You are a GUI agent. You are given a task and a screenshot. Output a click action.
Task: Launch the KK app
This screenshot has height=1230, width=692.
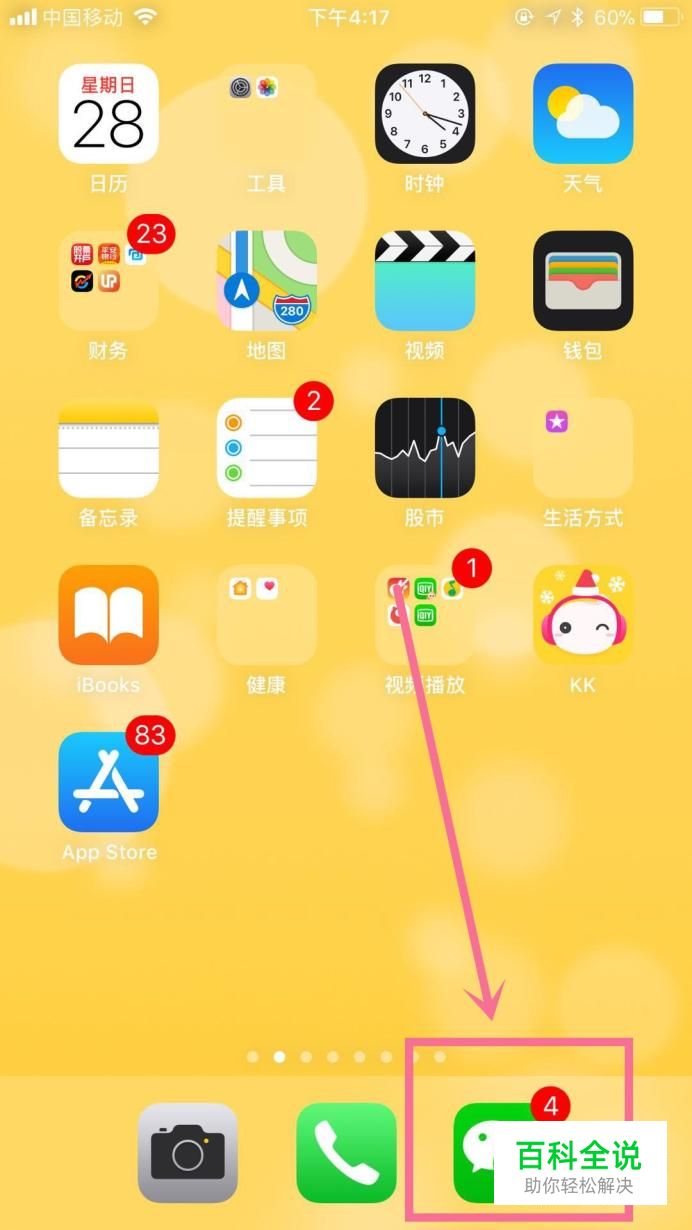[x=582, y=615]
